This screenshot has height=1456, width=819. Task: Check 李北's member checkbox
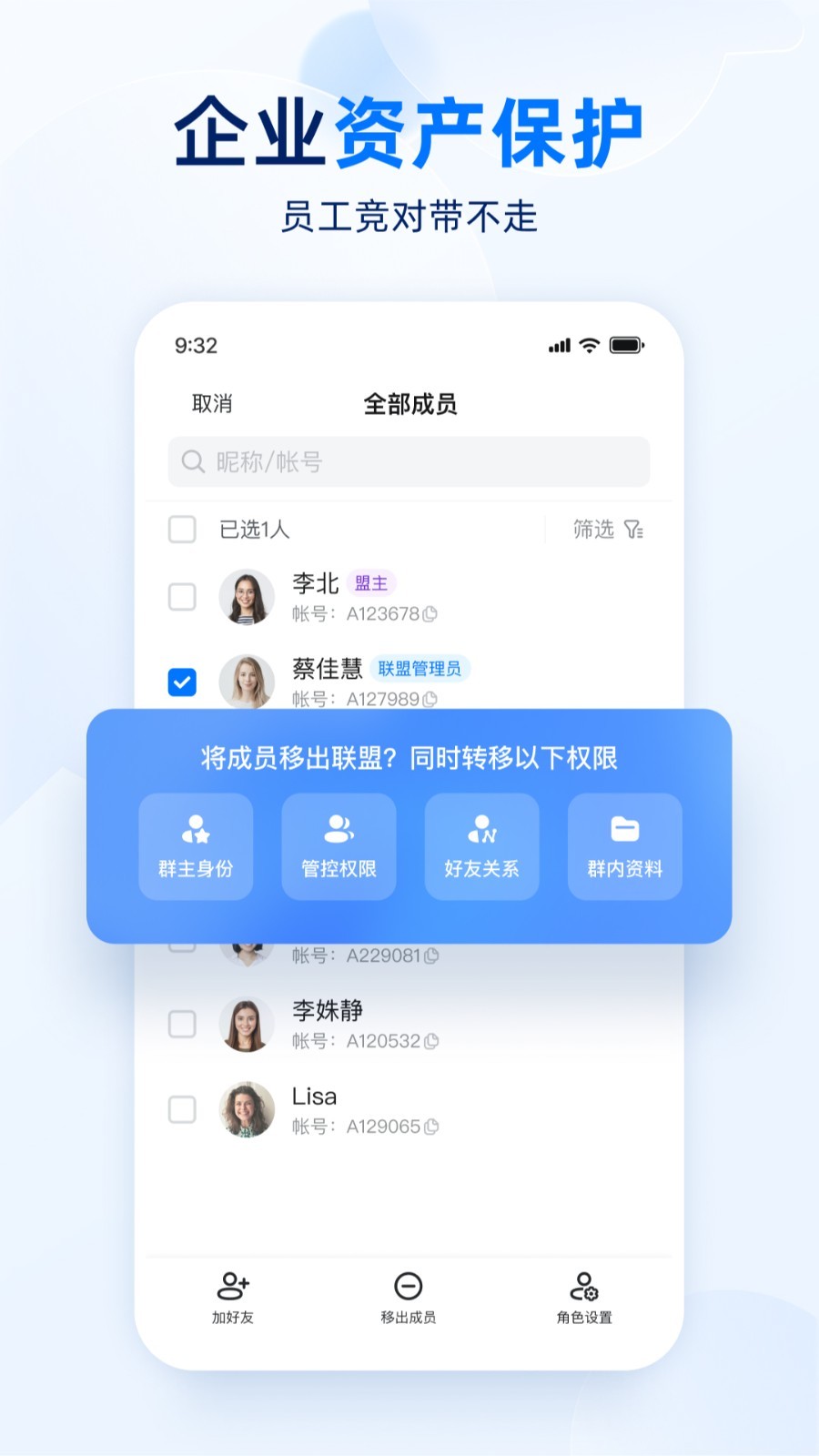click(x=183, y=597)
